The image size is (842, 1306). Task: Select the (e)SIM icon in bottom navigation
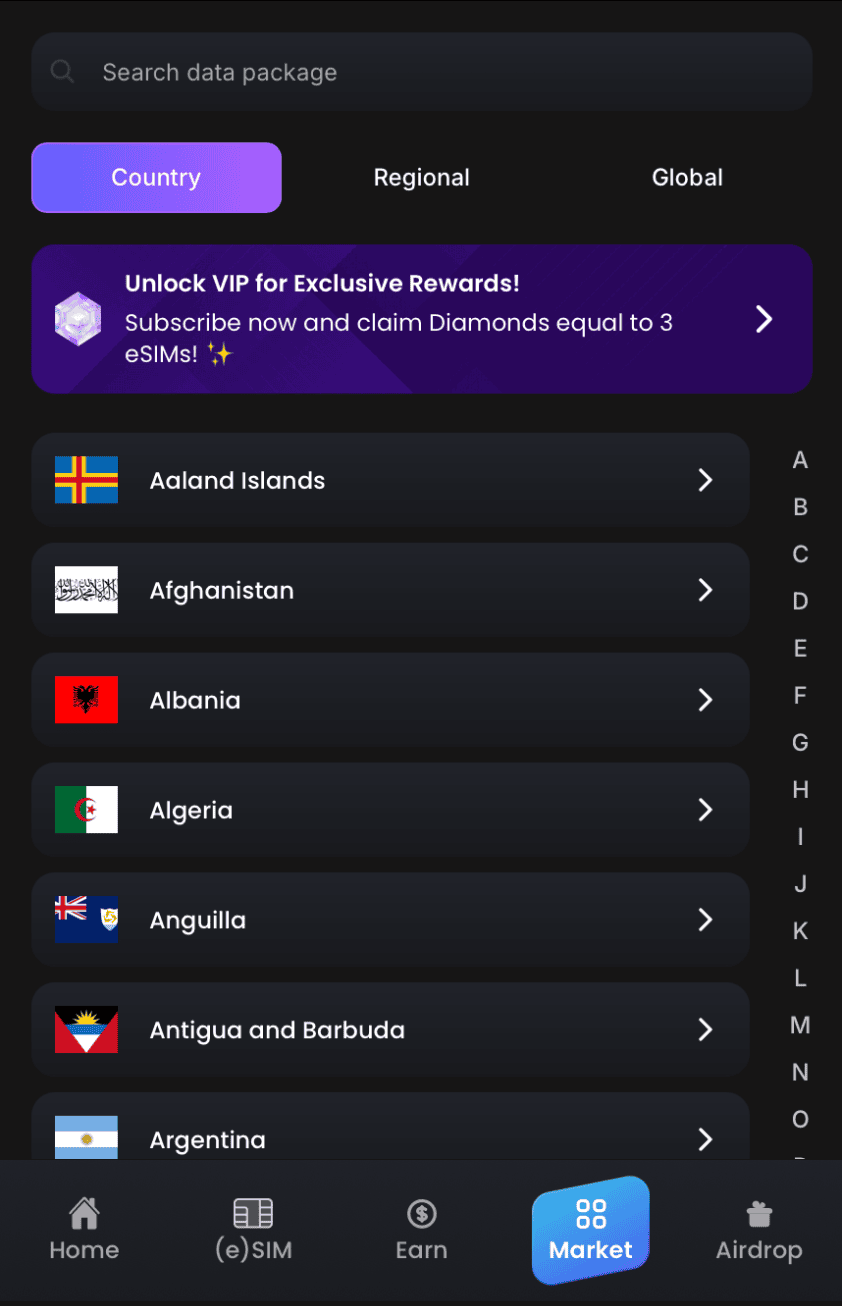click(253, 1213)
